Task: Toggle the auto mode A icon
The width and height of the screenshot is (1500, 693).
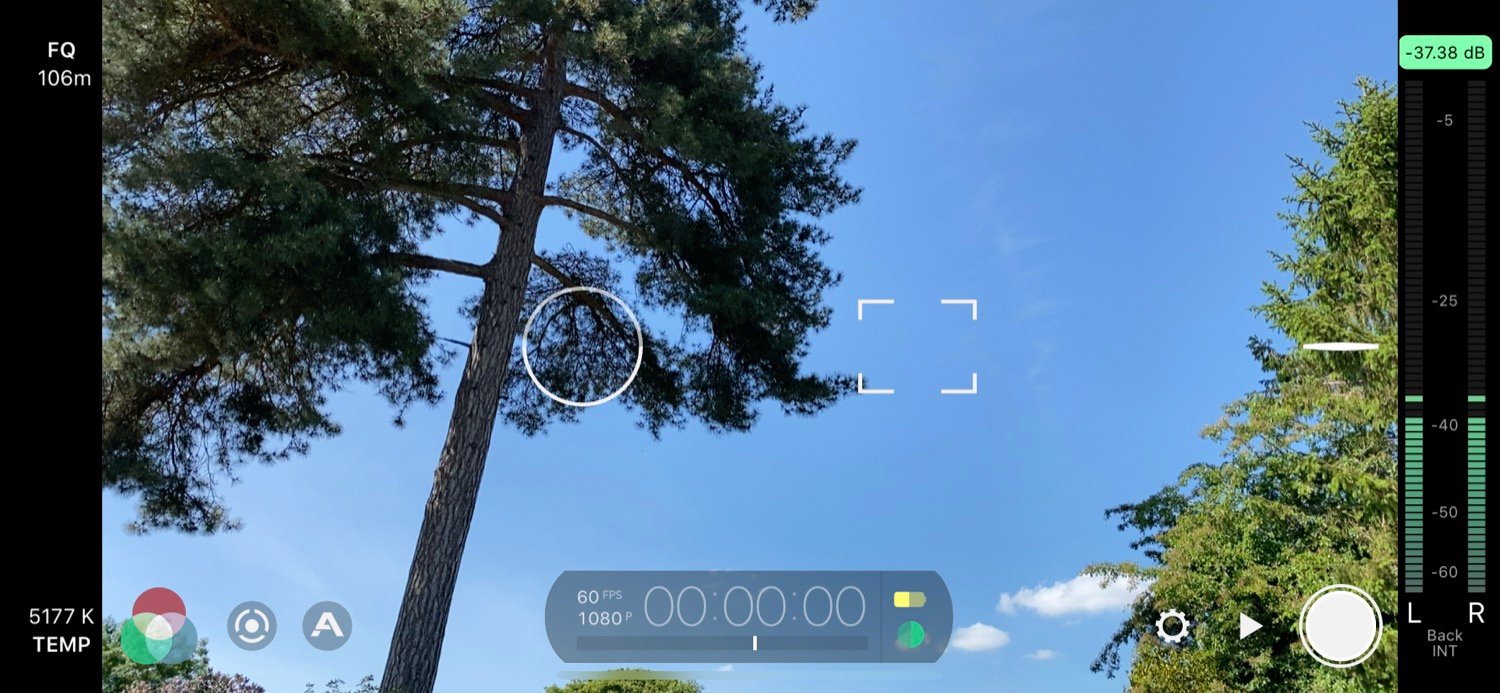Action: [x=327, y=627]
